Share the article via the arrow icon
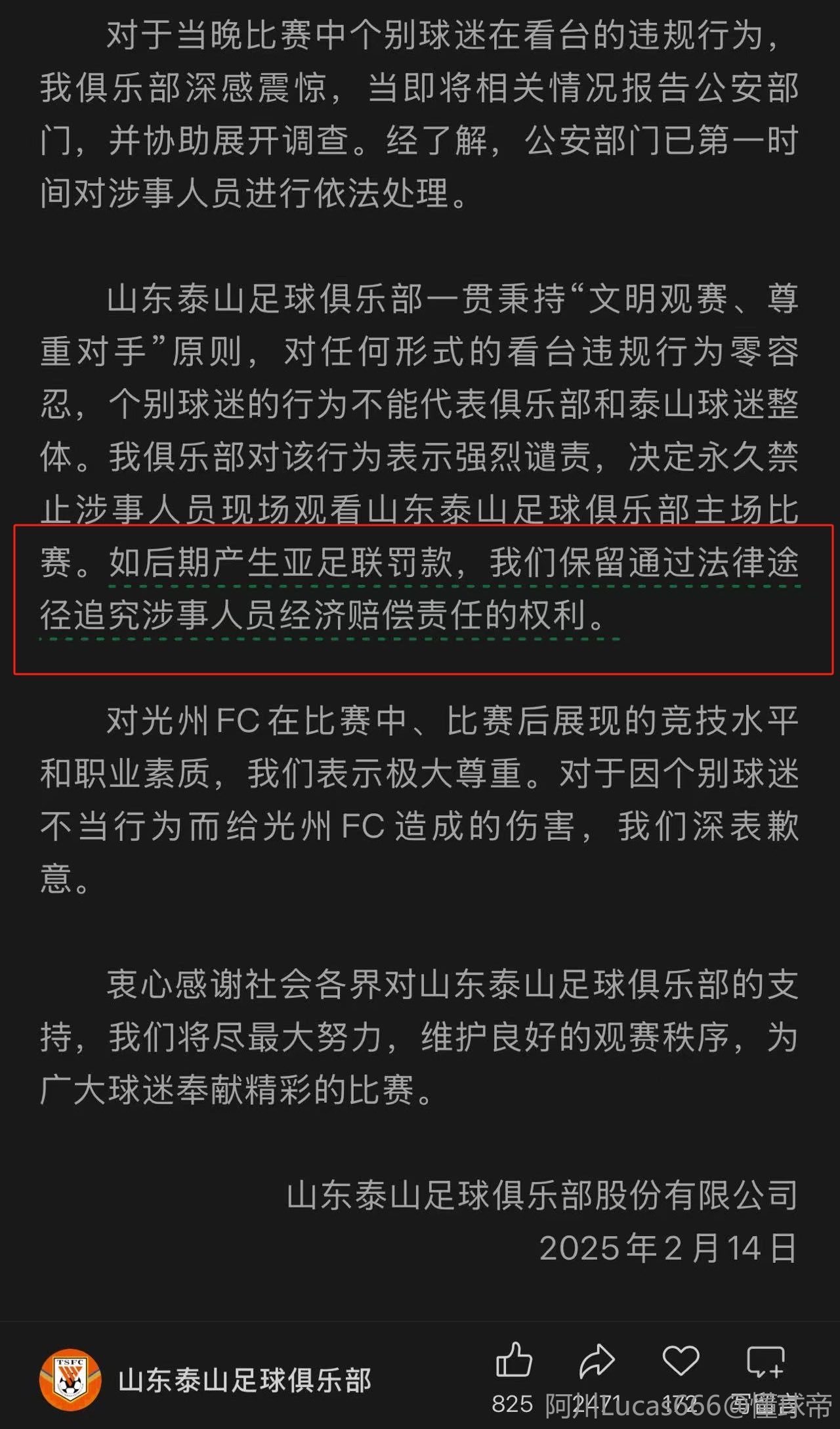Image resolution: width=840 pixels, height=1429 pixels. 597,1360
